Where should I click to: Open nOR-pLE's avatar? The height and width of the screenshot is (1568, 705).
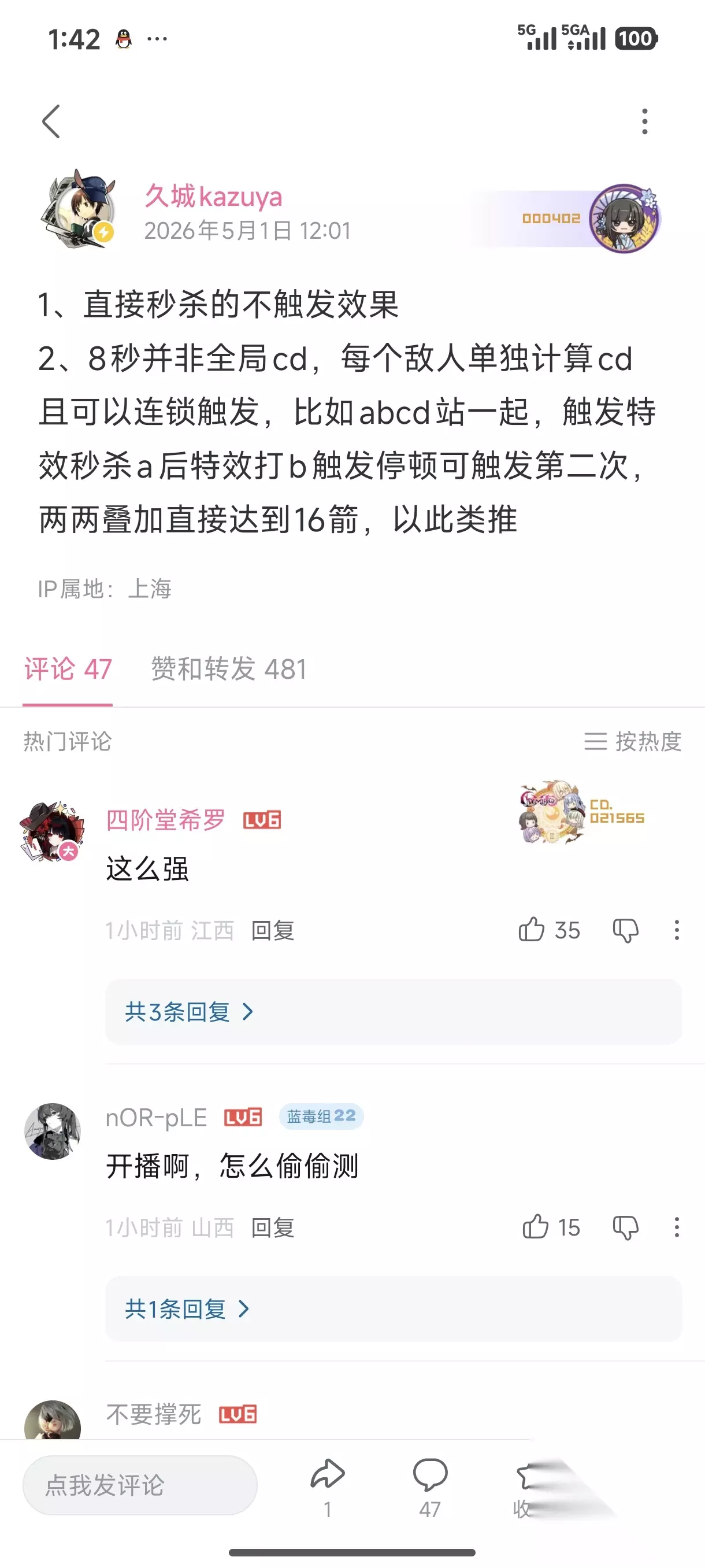click(53, 1131)
